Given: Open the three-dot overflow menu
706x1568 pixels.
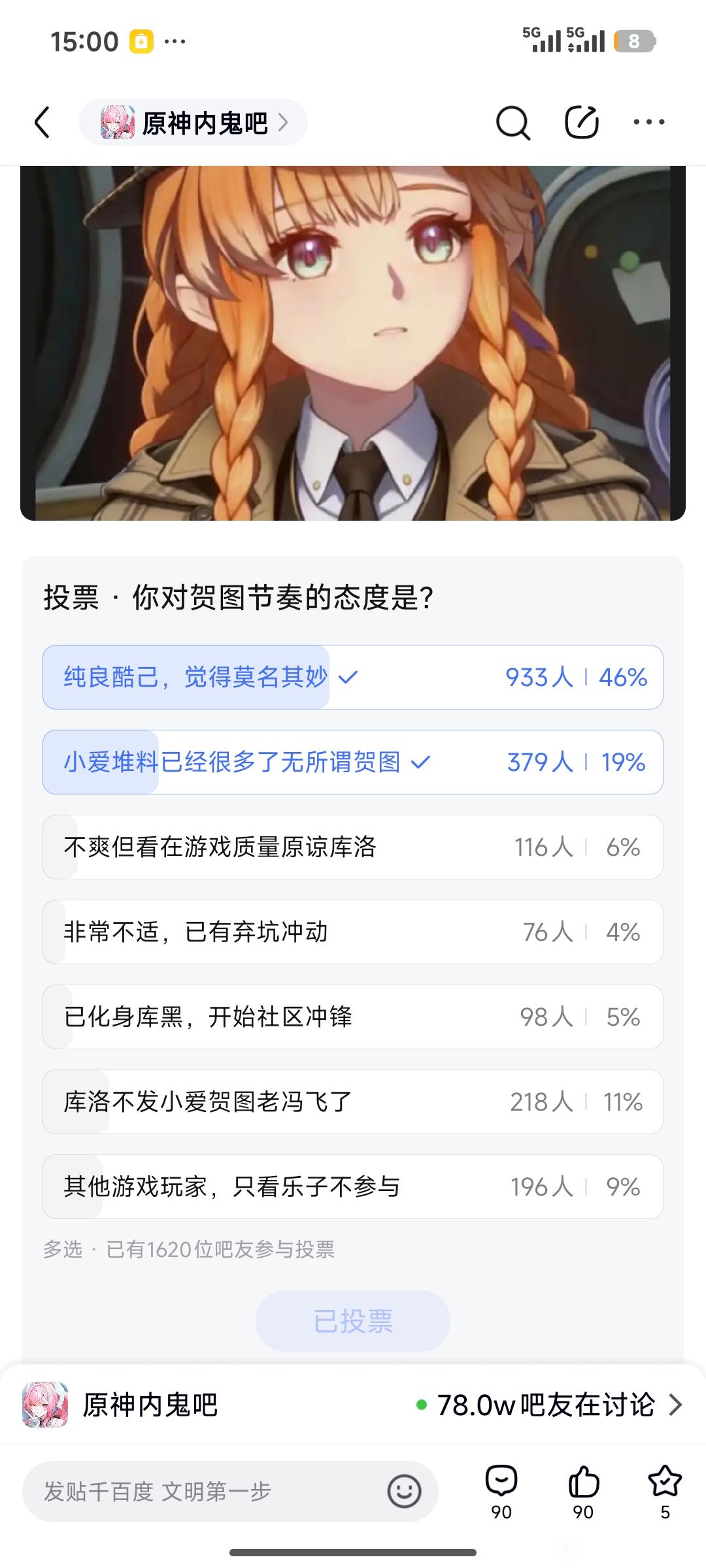Looking at the screenshot, I should tap(649, 122).
